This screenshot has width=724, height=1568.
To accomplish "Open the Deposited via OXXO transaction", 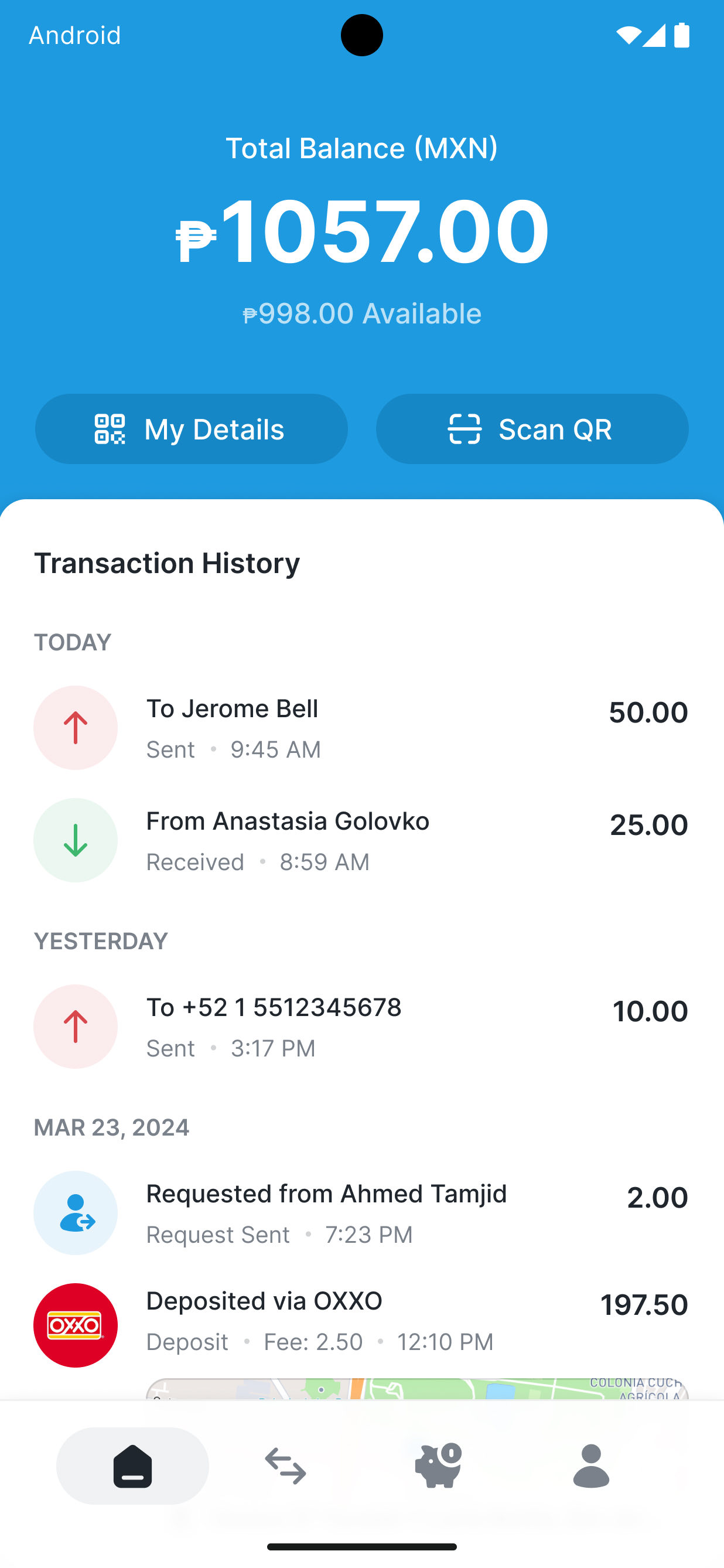I will (x=360, y=1321).
